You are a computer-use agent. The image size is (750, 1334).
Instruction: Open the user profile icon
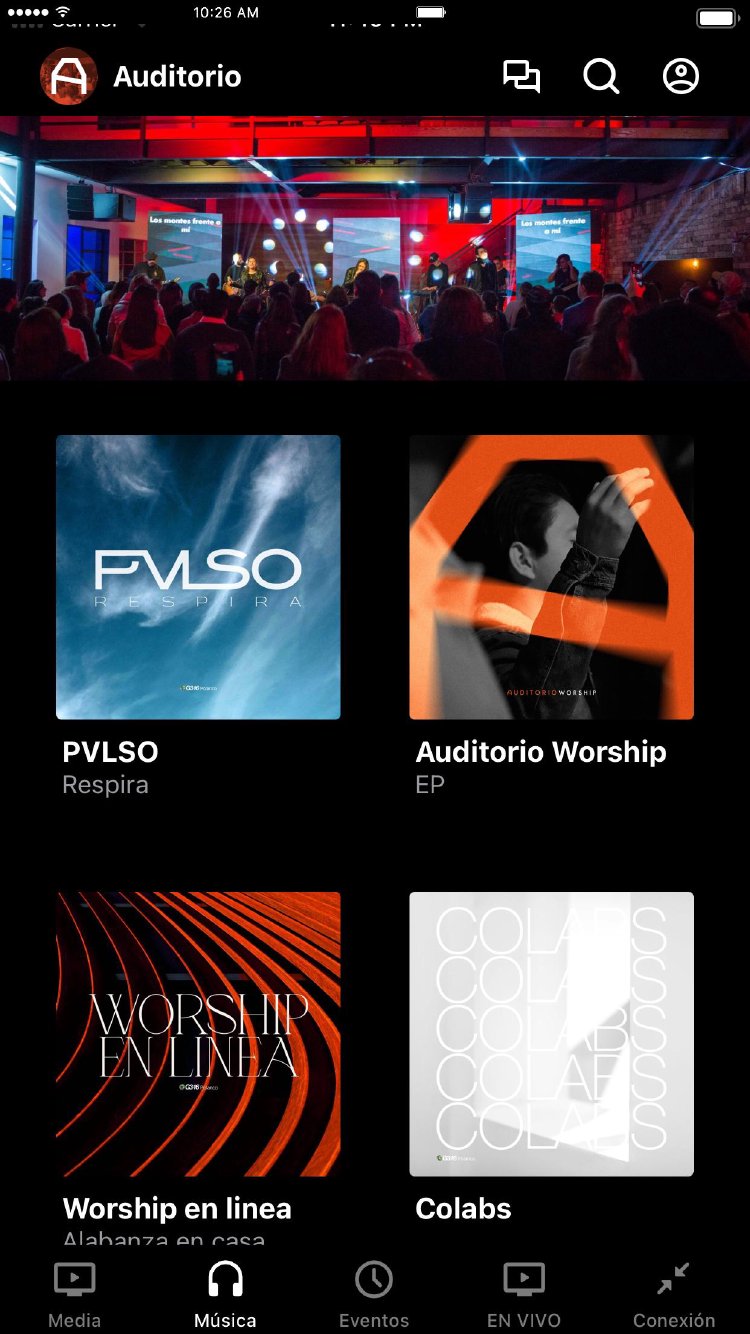click(x=681, y=77)
